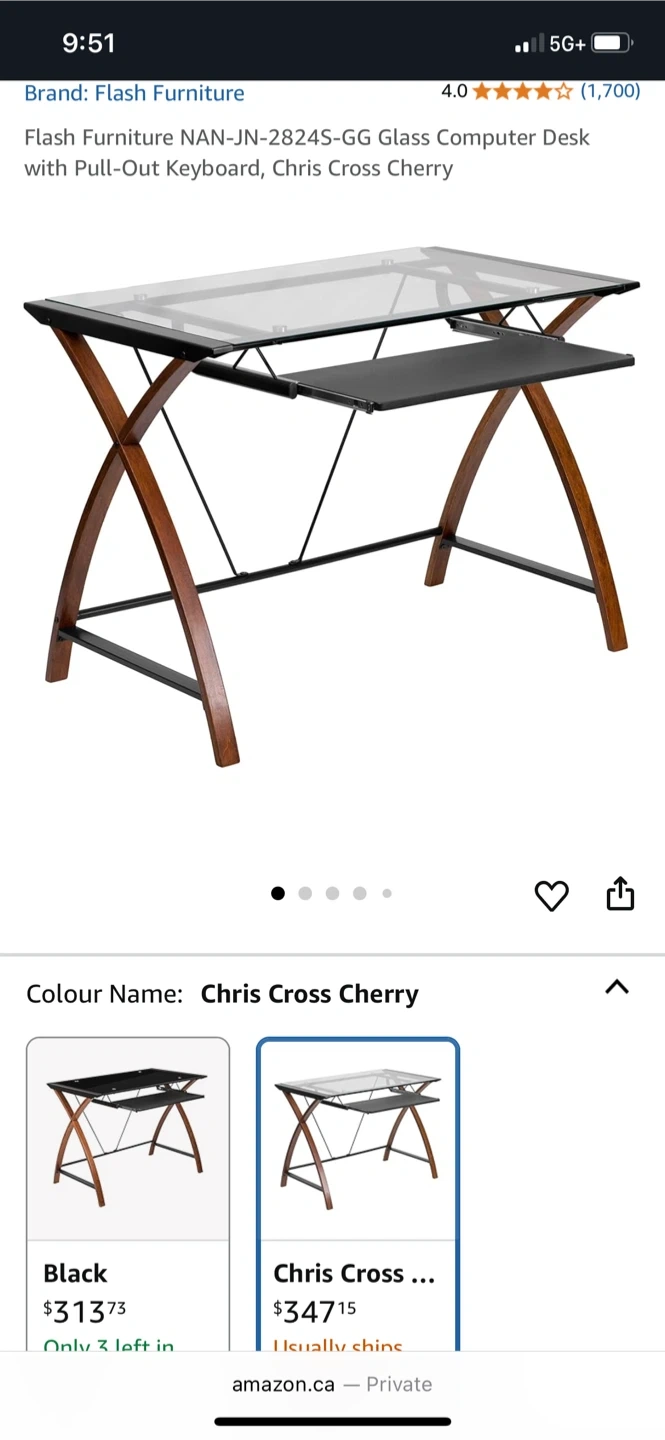Collapse the Colour Name section

(x=617, y=988)
